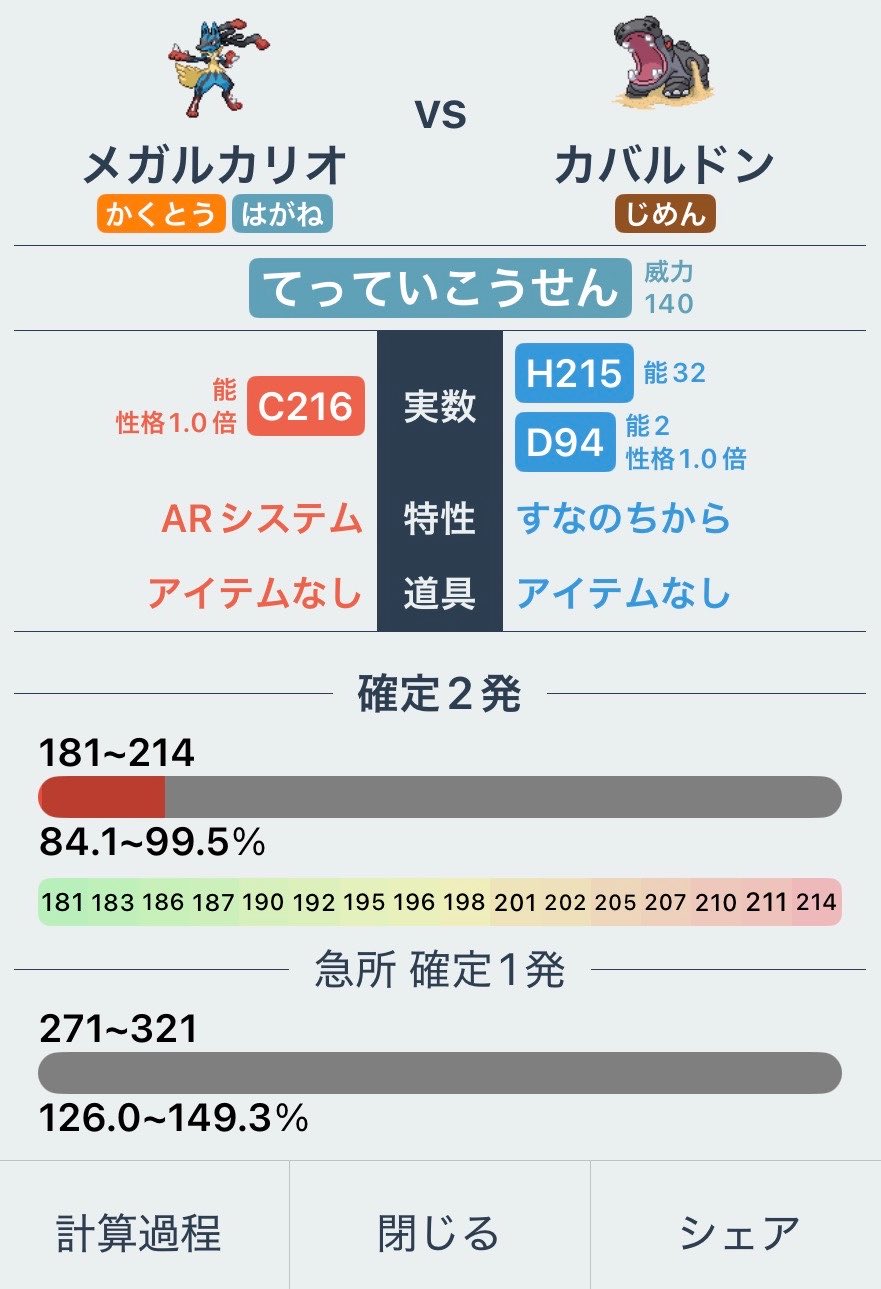Tap 閉じる to close the result
The width and height of the screenshot is (881, 1289).
point(439,1231)
